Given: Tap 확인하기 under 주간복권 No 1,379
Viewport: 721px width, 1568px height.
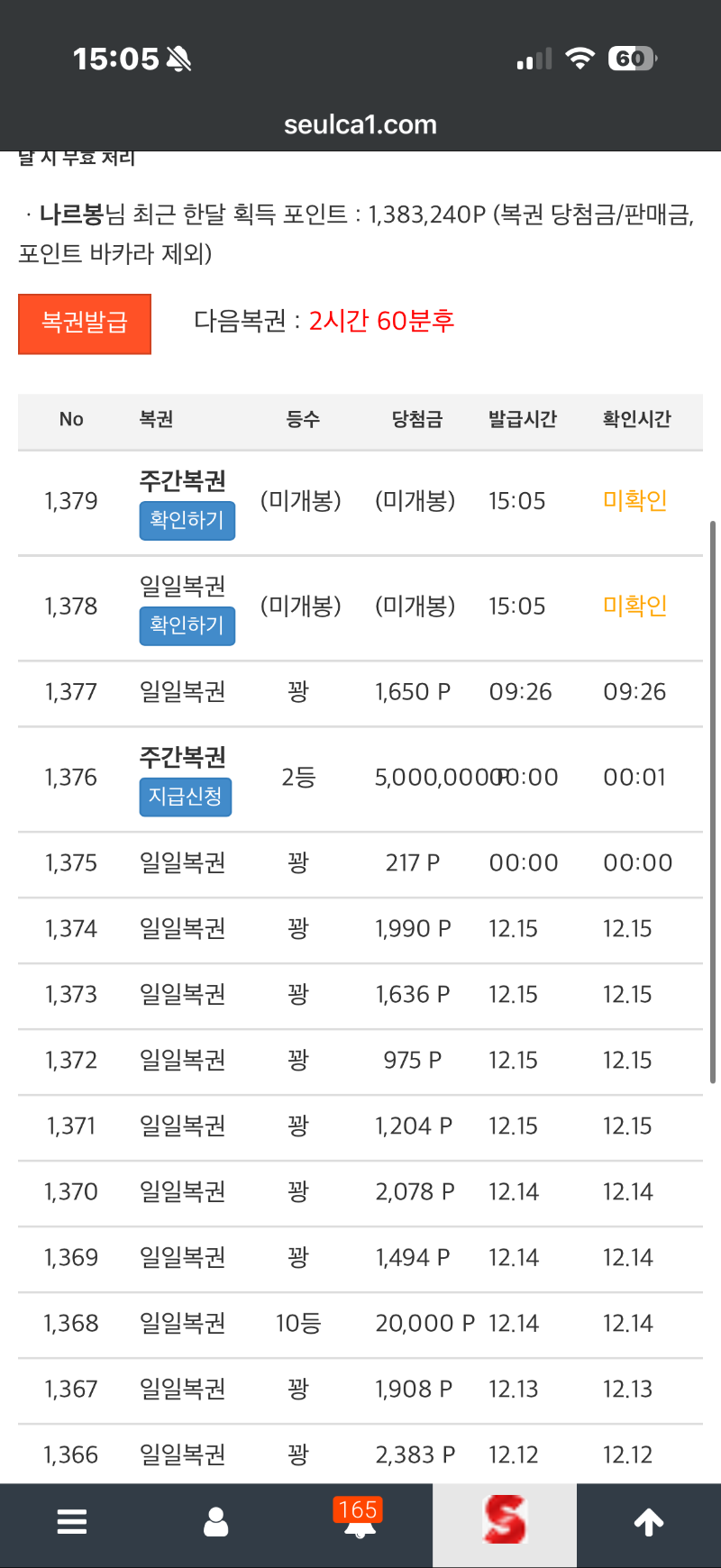Looking at the screenshot, I should [187, 521].
